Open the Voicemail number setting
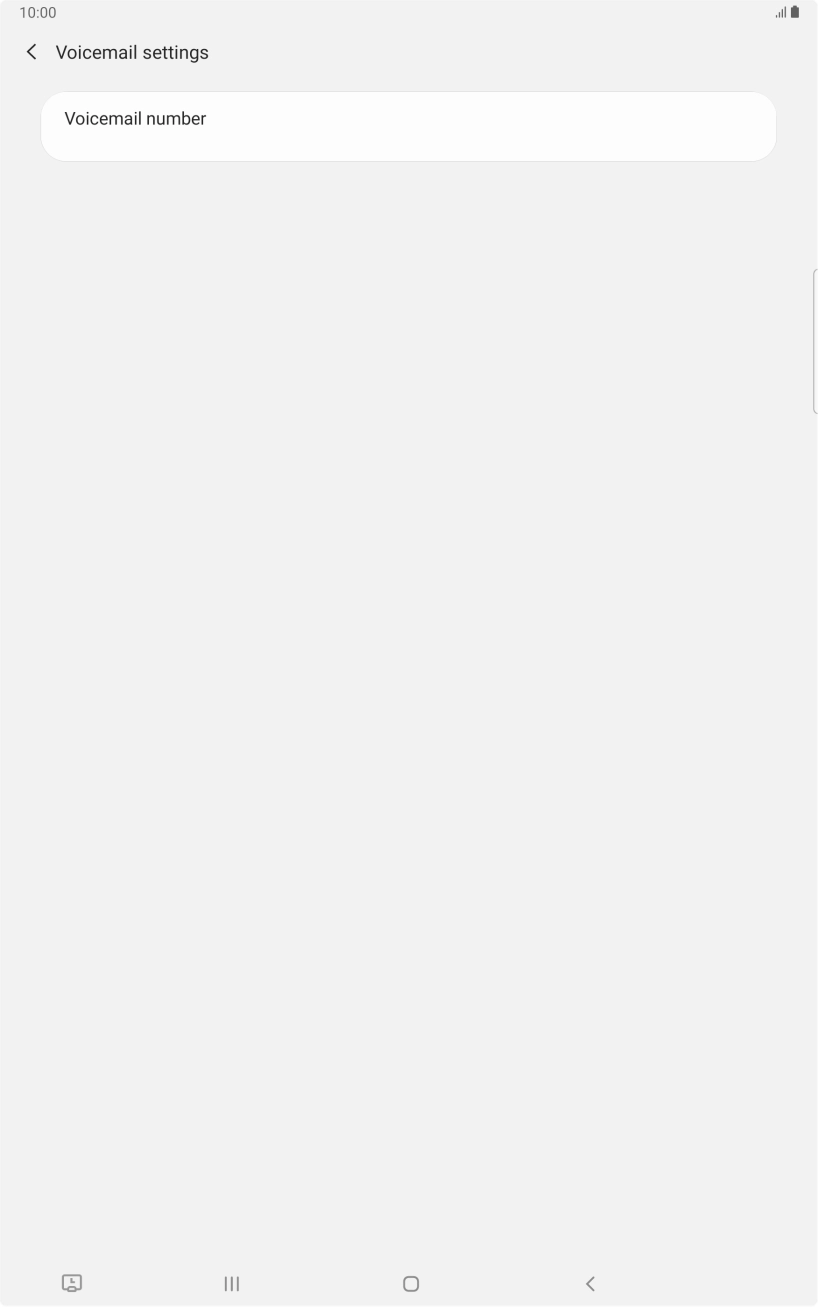 408,126
